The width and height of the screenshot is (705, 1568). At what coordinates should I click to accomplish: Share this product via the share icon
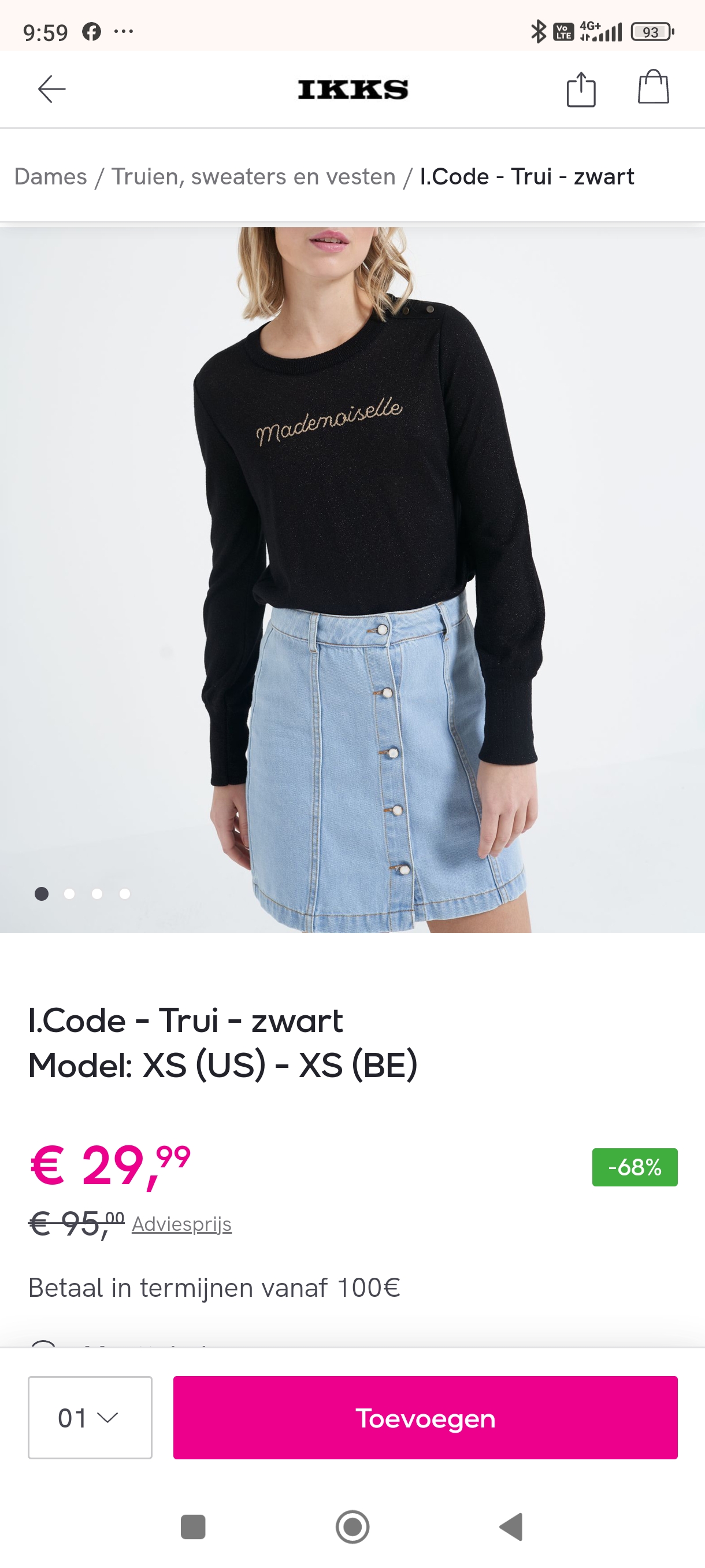(582, 89)
